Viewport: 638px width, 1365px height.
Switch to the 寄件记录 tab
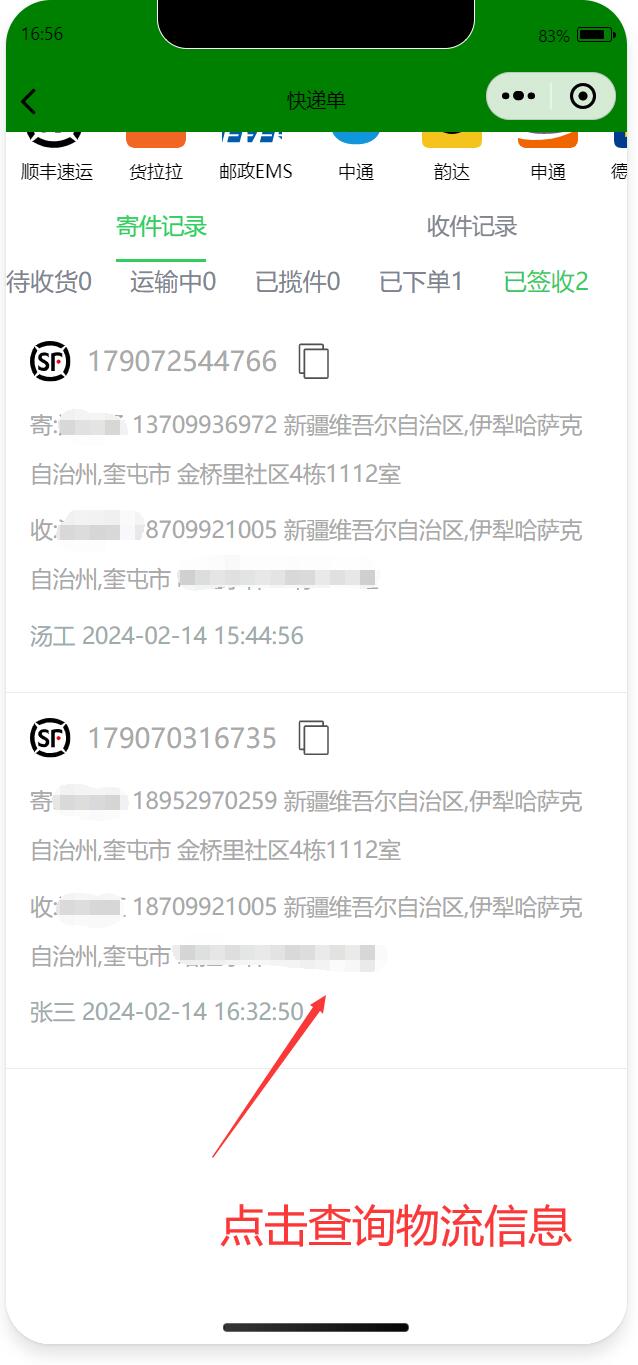[x=161, y=226]
